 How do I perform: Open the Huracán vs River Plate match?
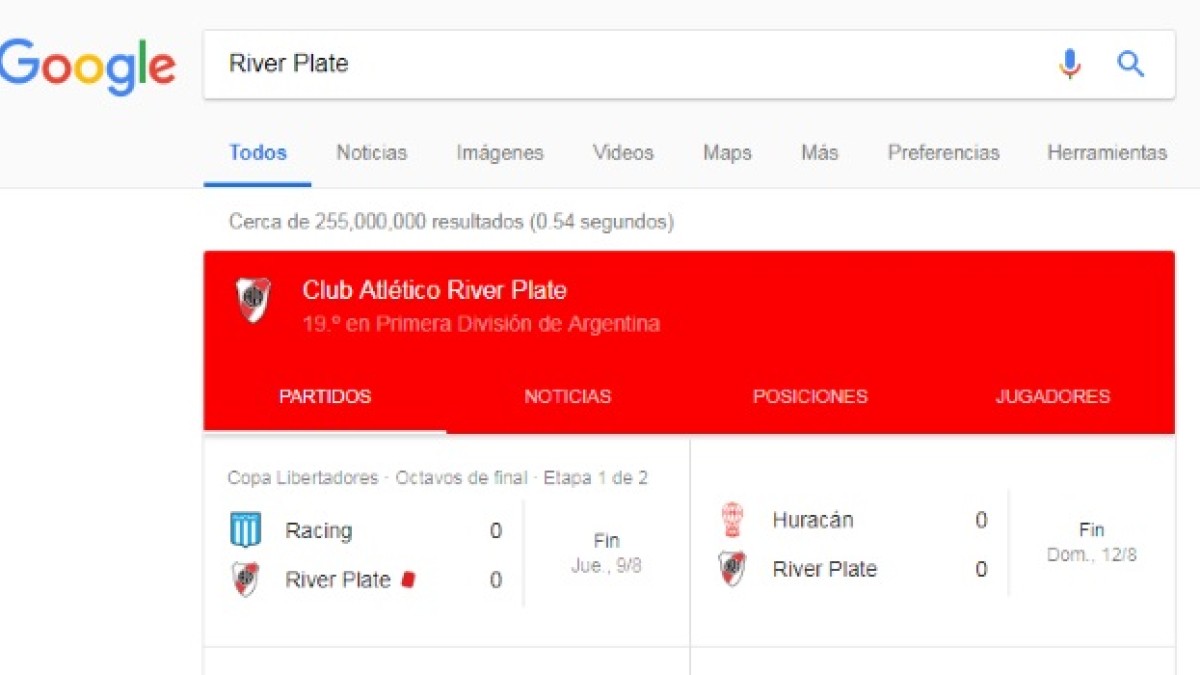pos(930,545)
